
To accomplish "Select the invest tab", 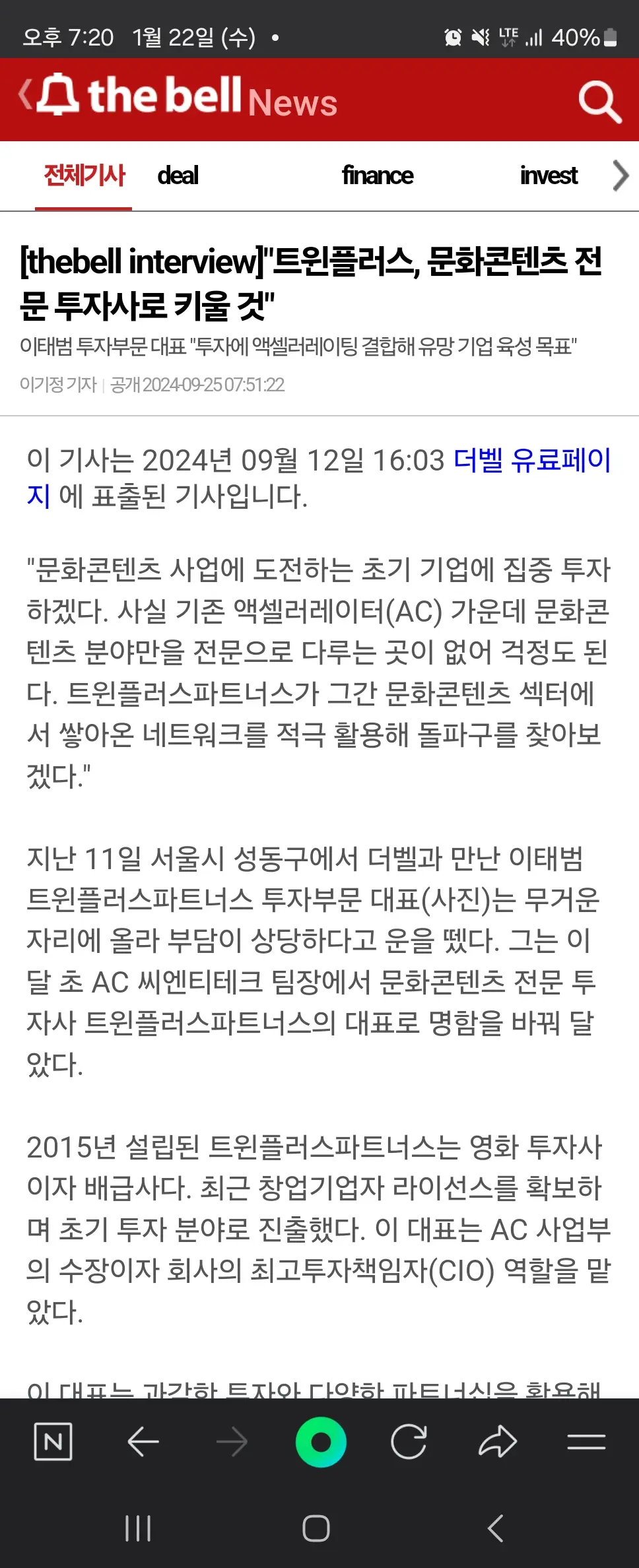I will (549, 176).
